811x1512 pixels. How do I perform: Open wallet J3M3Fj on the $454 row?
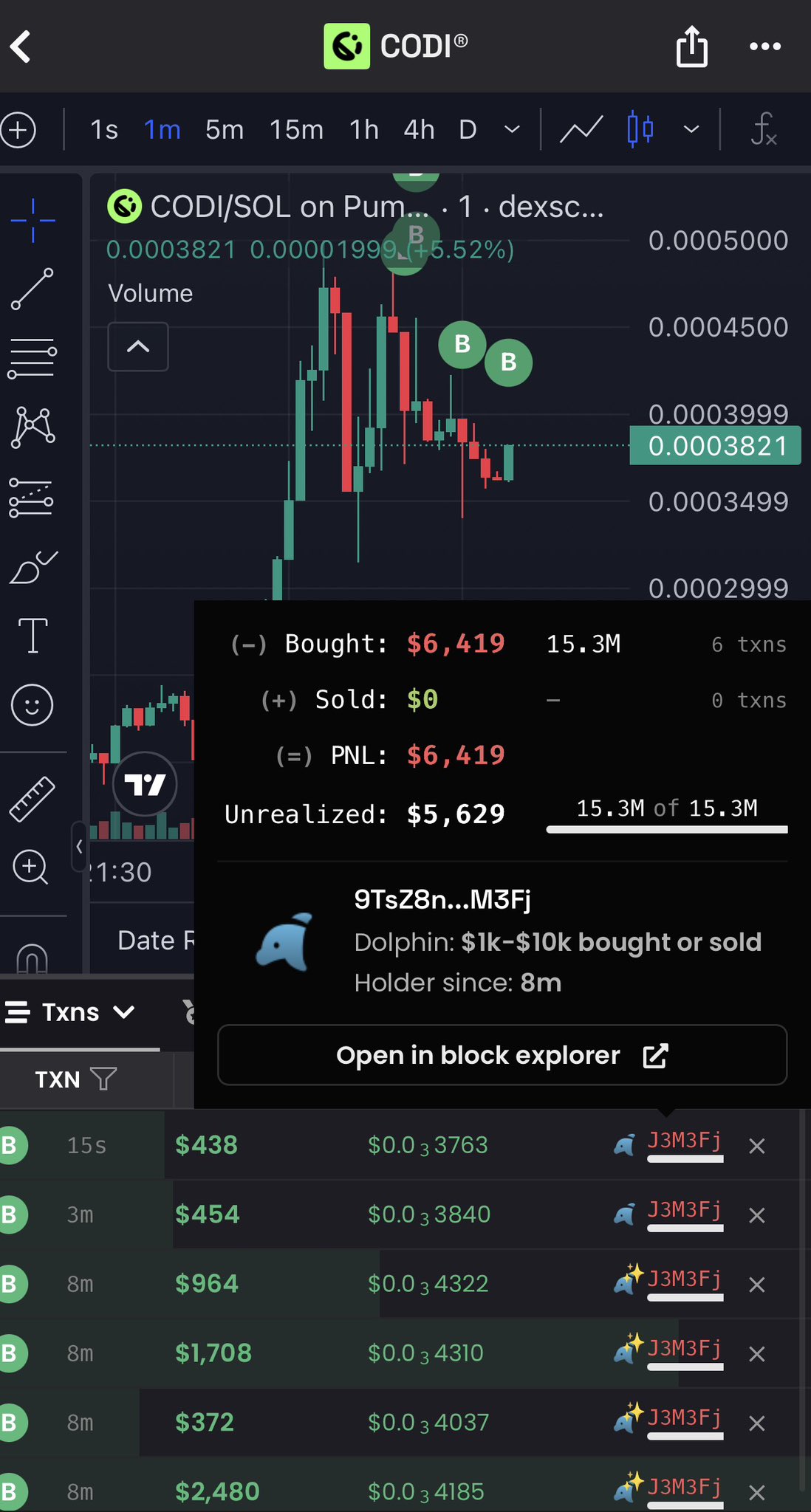[x=684, y=1210]
